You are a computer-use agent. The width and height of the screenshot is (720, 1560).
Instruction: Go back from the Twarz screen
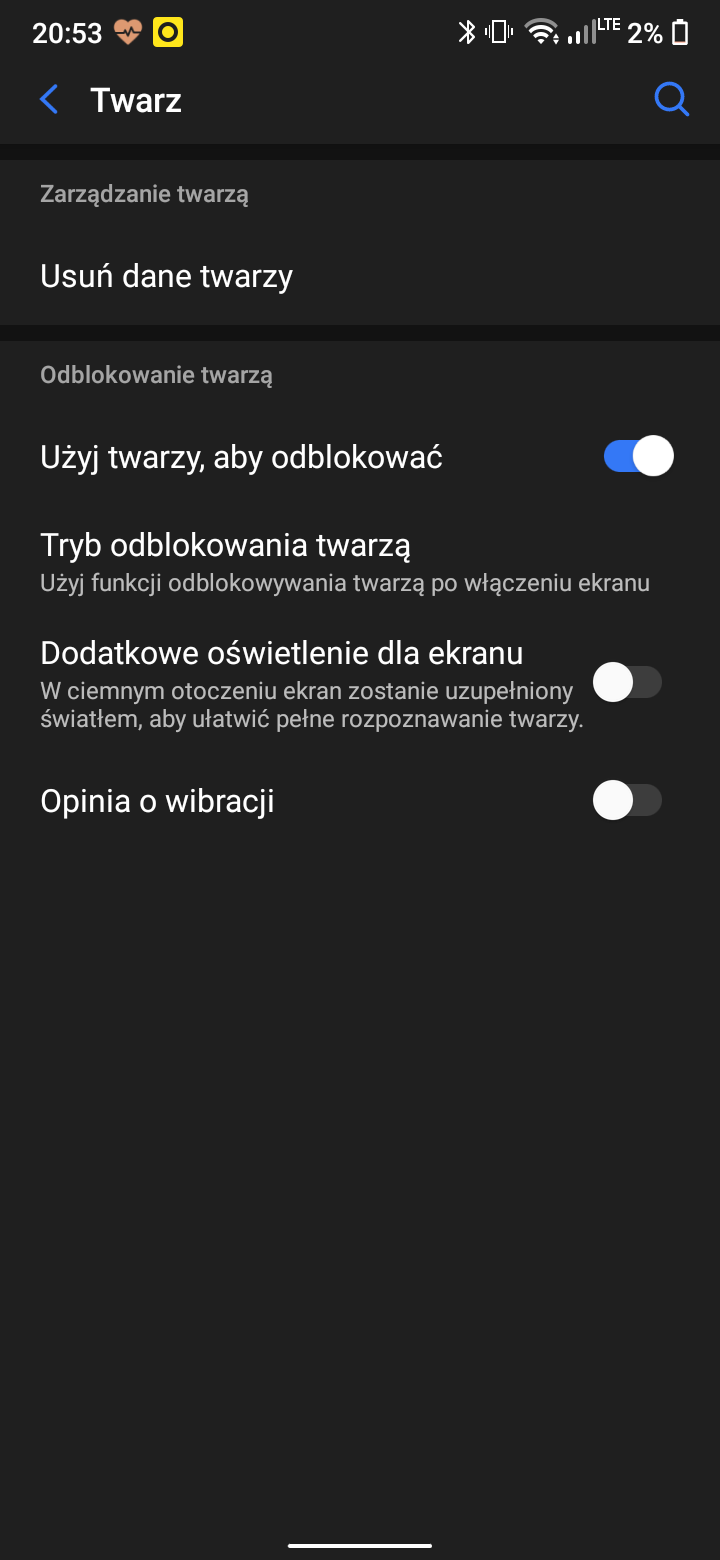point(49,100)
